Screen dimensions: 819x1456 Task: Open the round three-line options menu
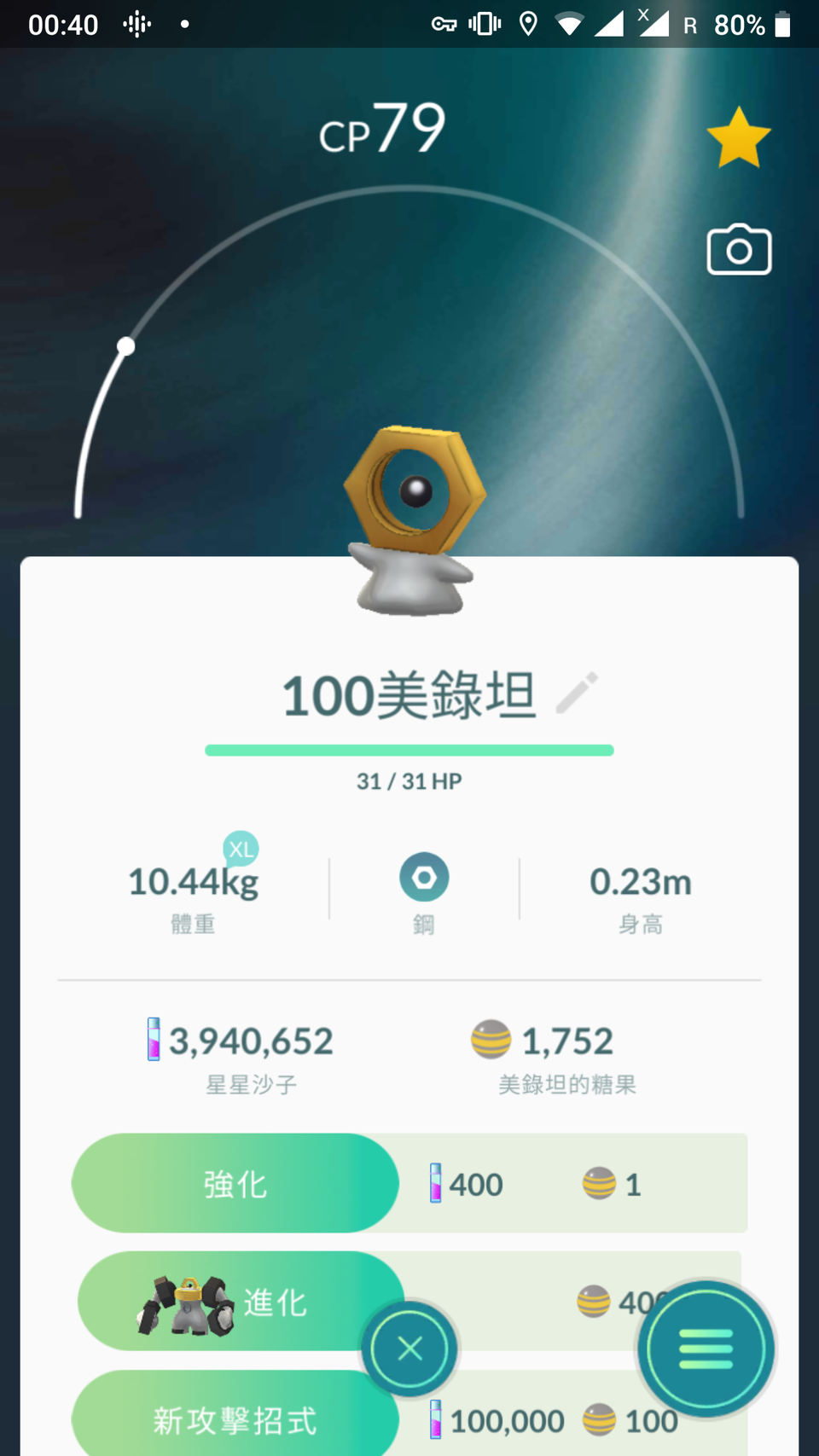(706, 1349)
